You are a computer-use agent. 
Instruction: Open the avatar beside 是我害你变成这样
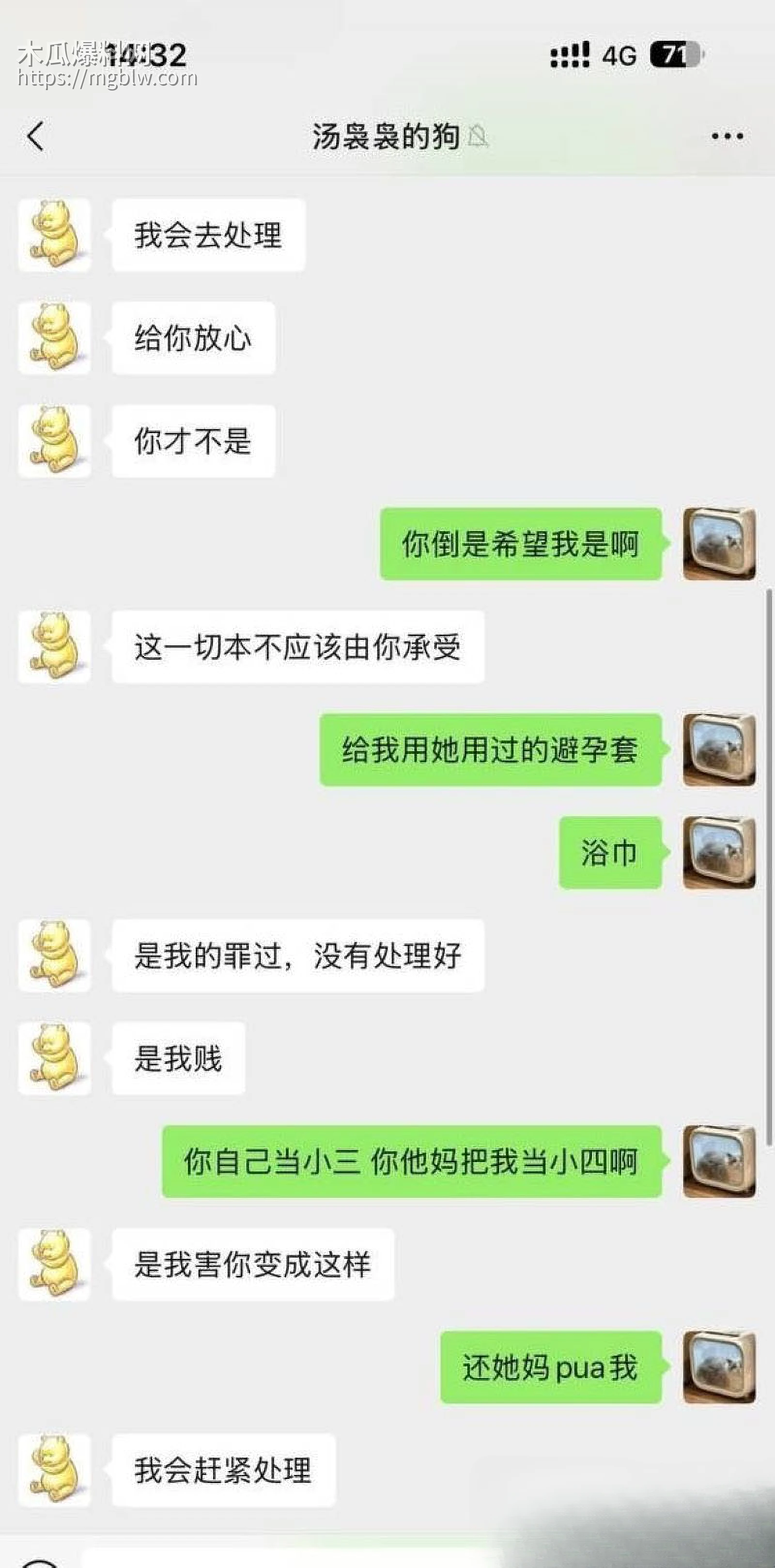(54, 1264)
